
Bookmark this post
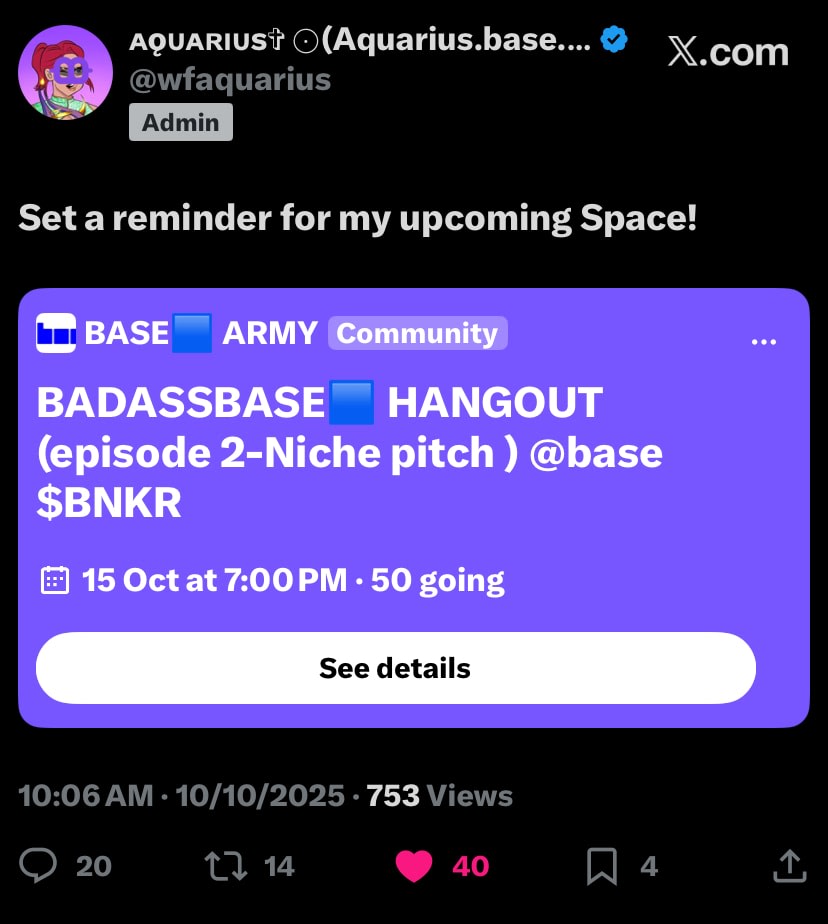pos(601,866)
